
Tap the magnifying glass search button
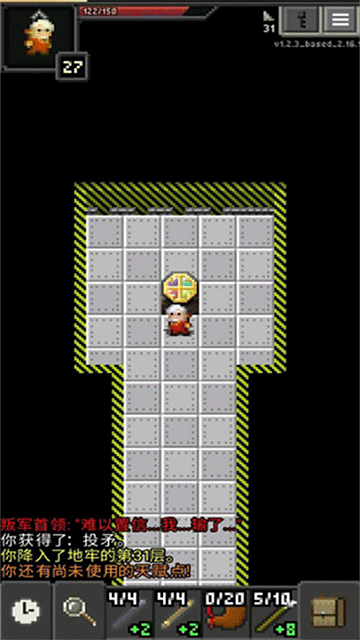click(x=80, y=611)
